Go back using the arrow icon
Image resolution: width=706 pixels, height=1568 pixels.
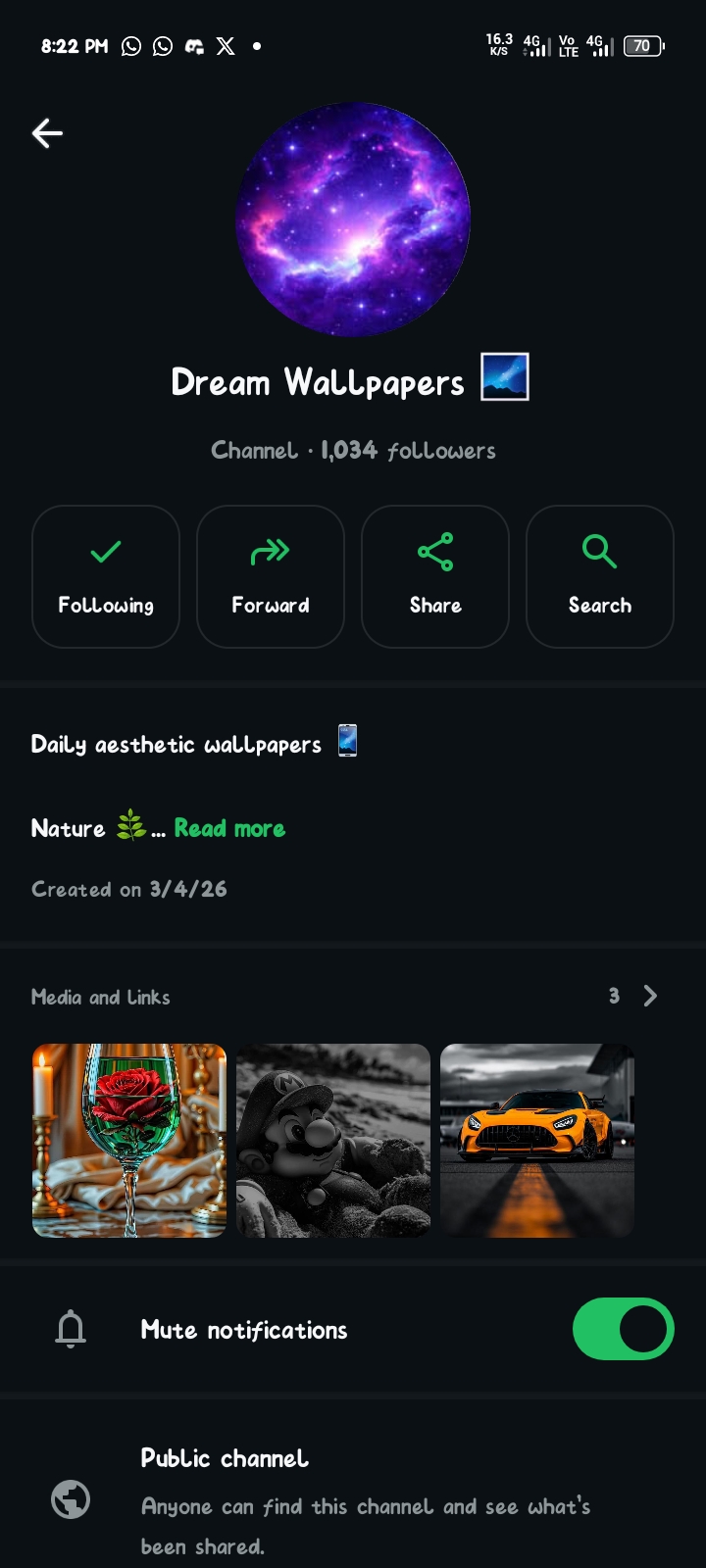[47, 133]
